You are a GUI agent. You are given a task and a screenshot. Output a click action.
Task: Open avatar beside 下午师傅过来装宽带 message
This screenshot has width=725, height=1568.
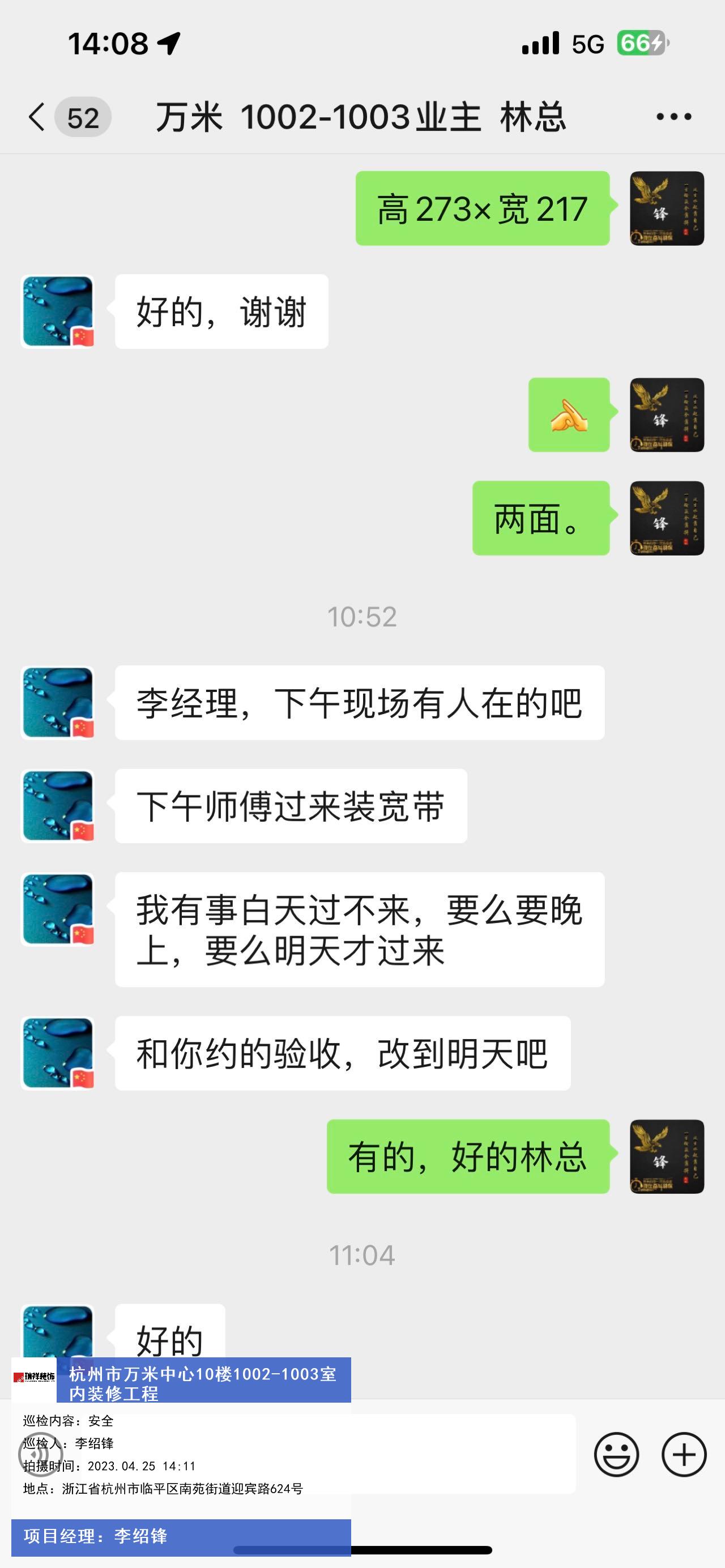point(58,806)
